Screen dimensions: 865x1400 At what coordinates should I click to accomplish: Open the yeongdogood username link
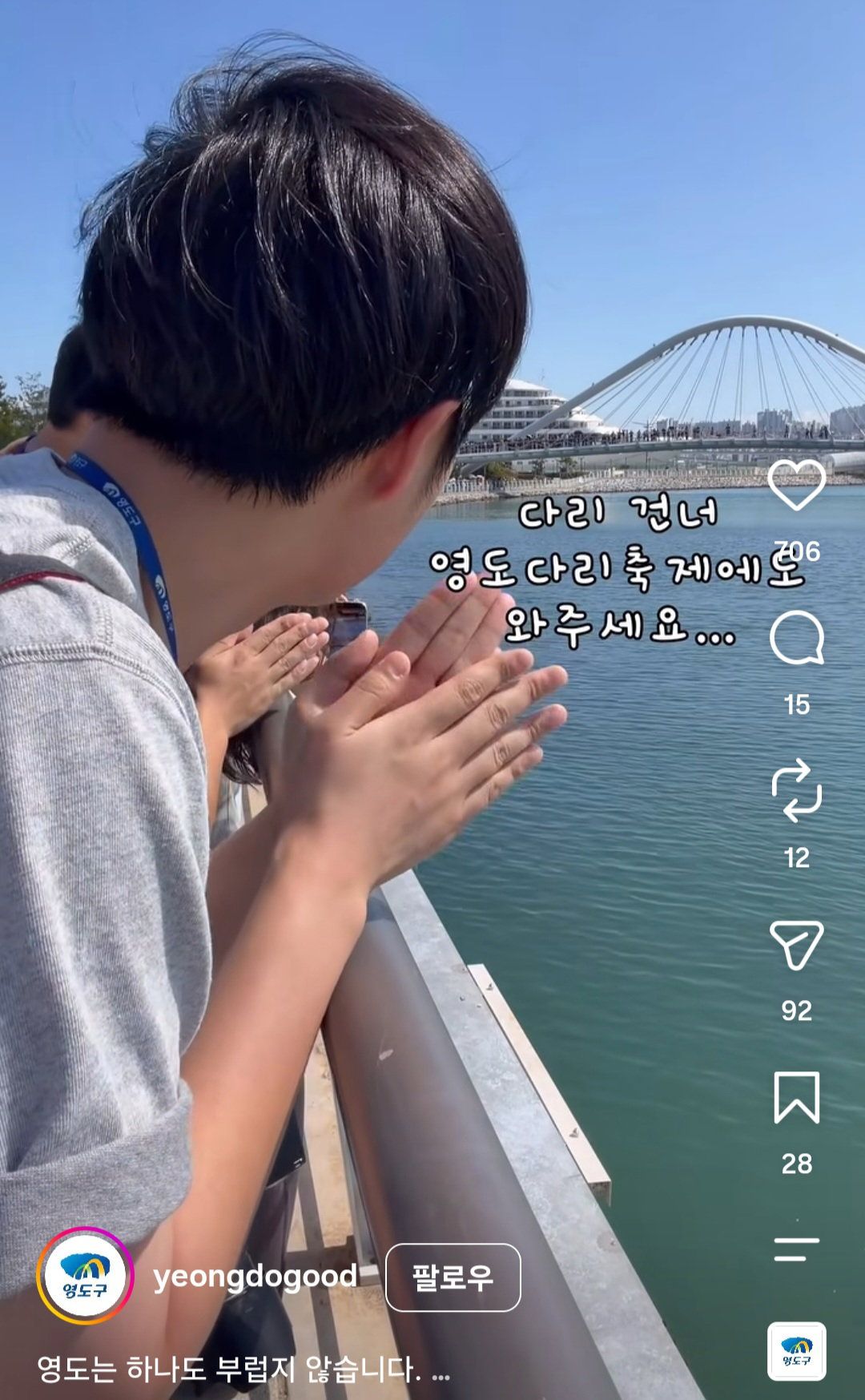pyautogui.click(x=255, y=1277)
